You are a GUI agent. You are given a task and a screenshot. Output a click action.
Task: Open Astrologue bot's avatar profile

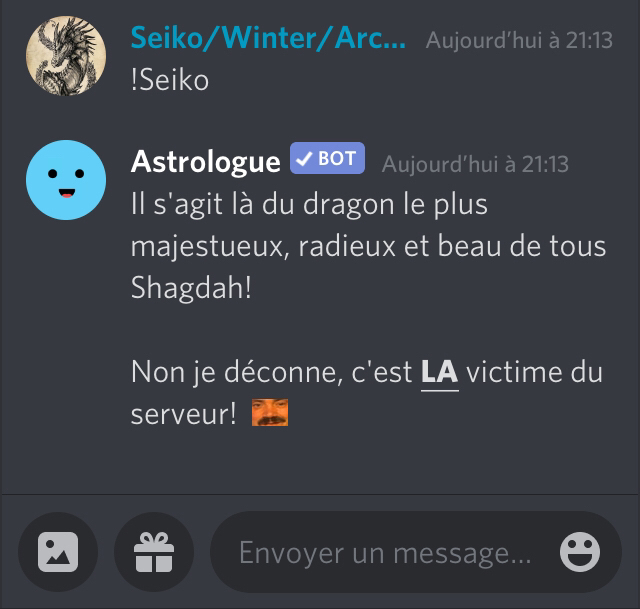66,180
